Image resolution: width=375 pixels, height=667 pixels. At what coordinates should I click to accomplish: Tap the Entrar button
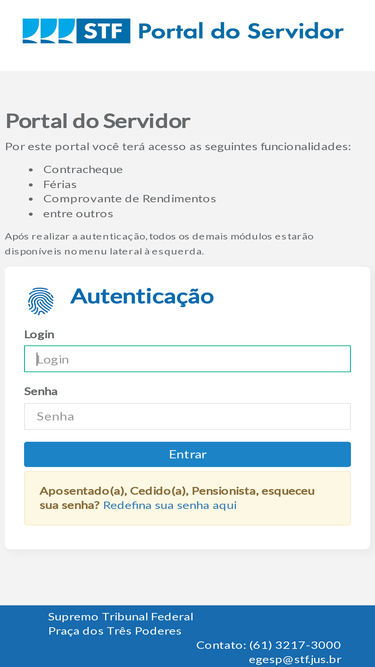pyautogui.click(x=187, y=454)
